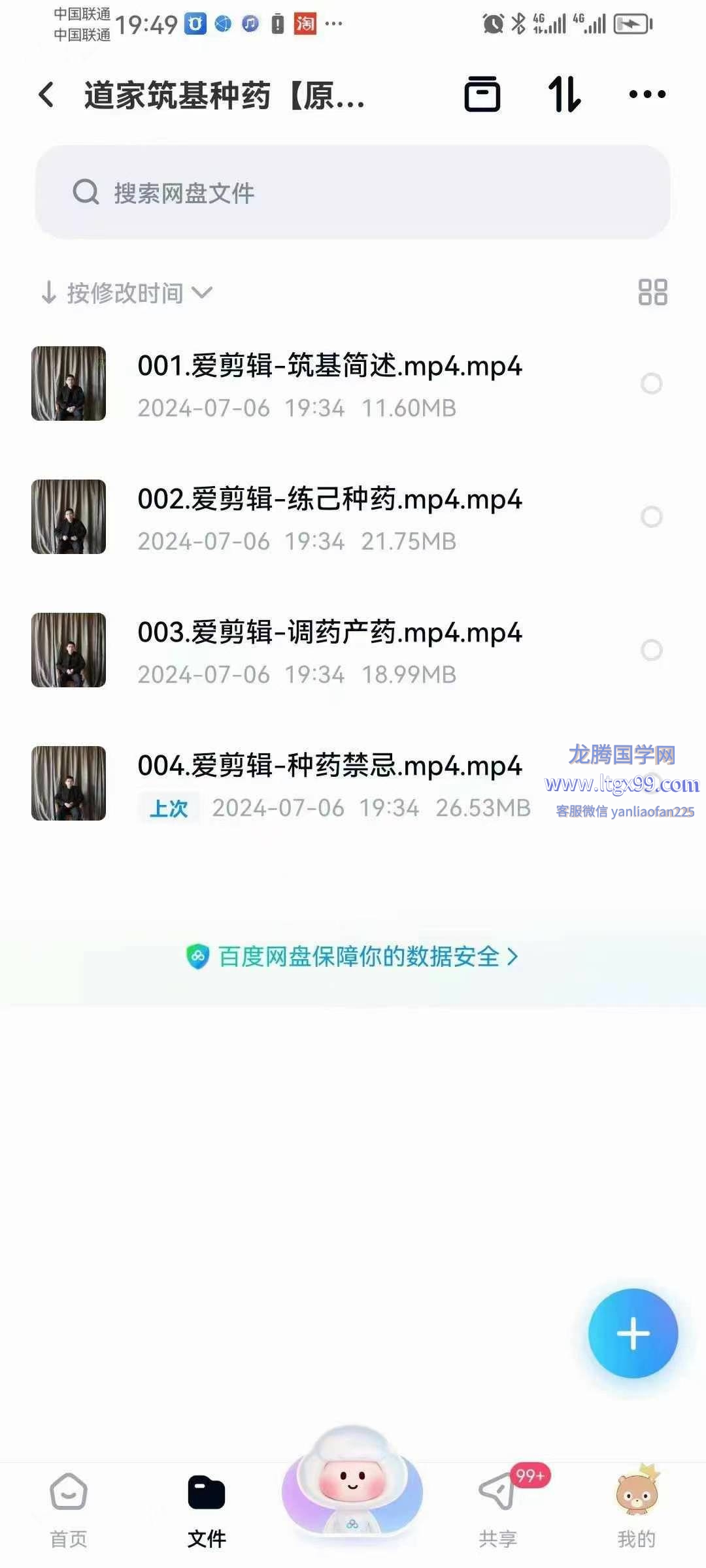706x1568 pixels.
Task: Select the checkbox for 003.爱剪辑-调药产药
Action: click(651, 651)
